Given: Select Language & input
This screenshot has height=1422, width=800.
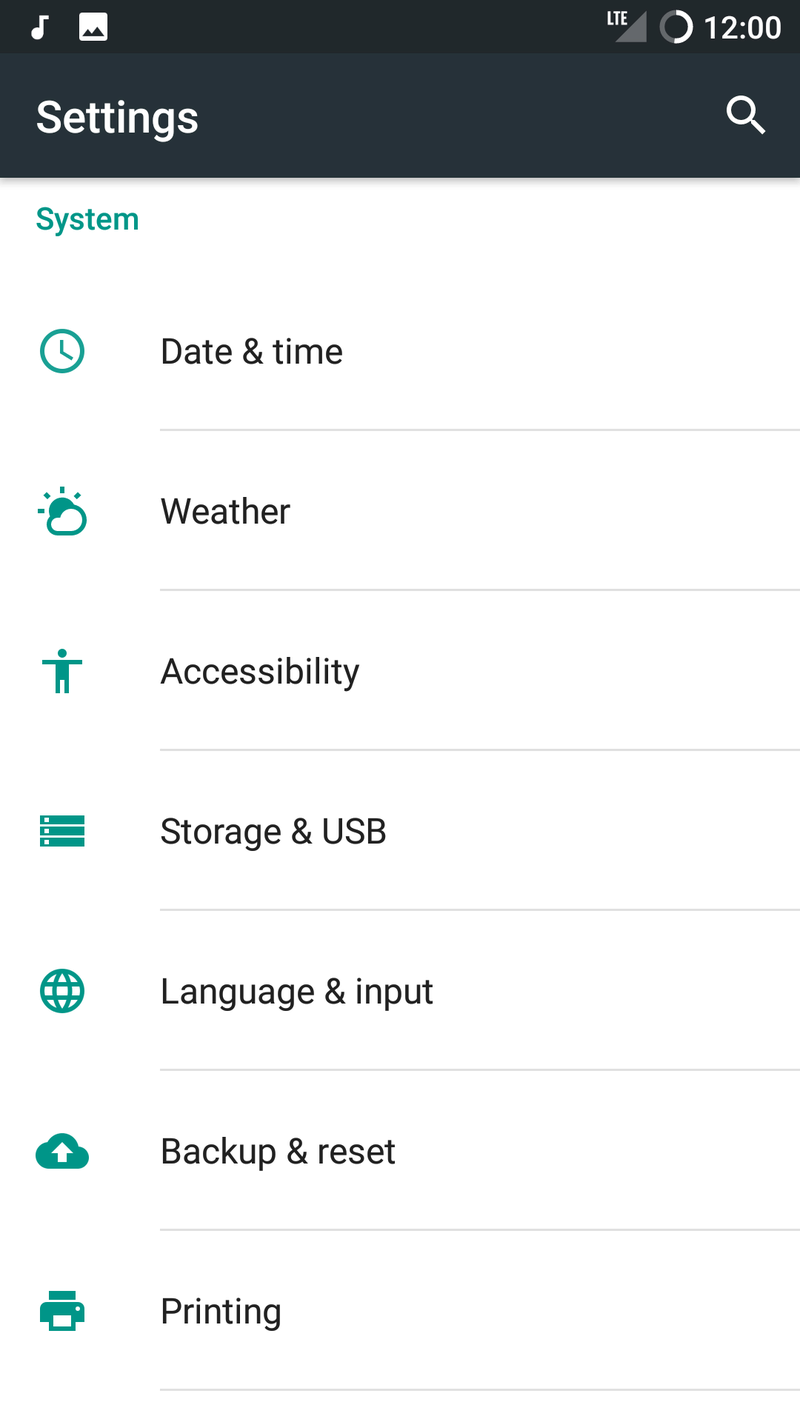Looking at the screenshot, I should coord(400,991).
